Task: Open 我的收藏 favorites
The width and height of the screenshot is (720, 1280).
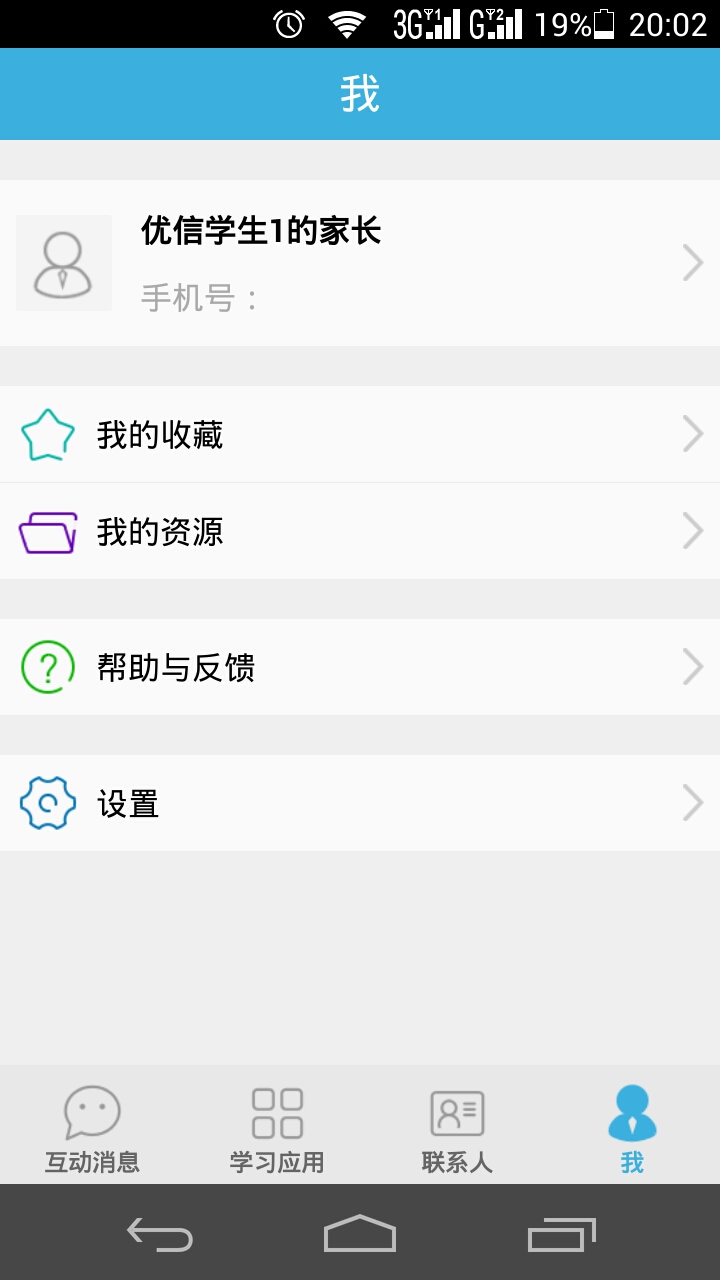Action: point(360,434)
